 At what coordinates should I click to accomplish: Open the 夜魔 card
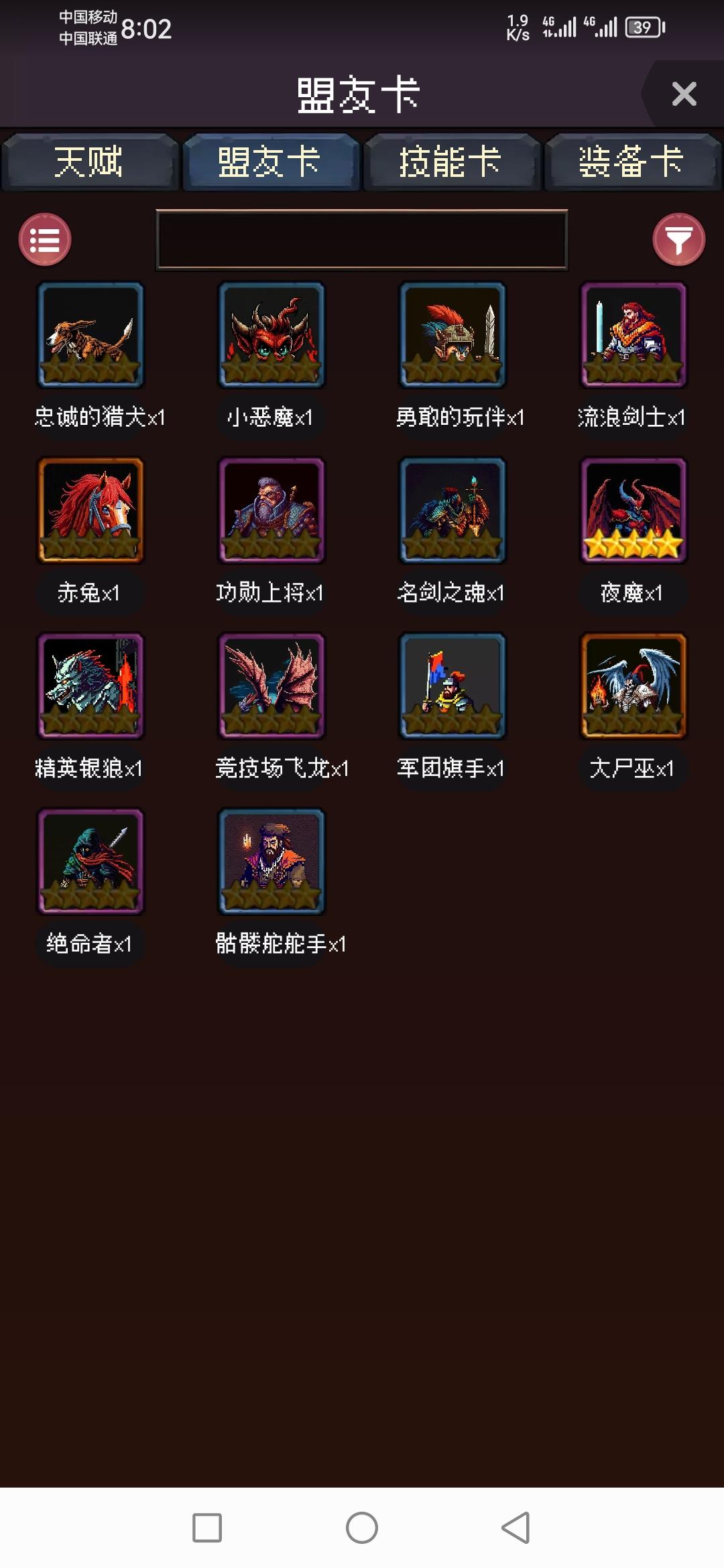tap(632, 511)
